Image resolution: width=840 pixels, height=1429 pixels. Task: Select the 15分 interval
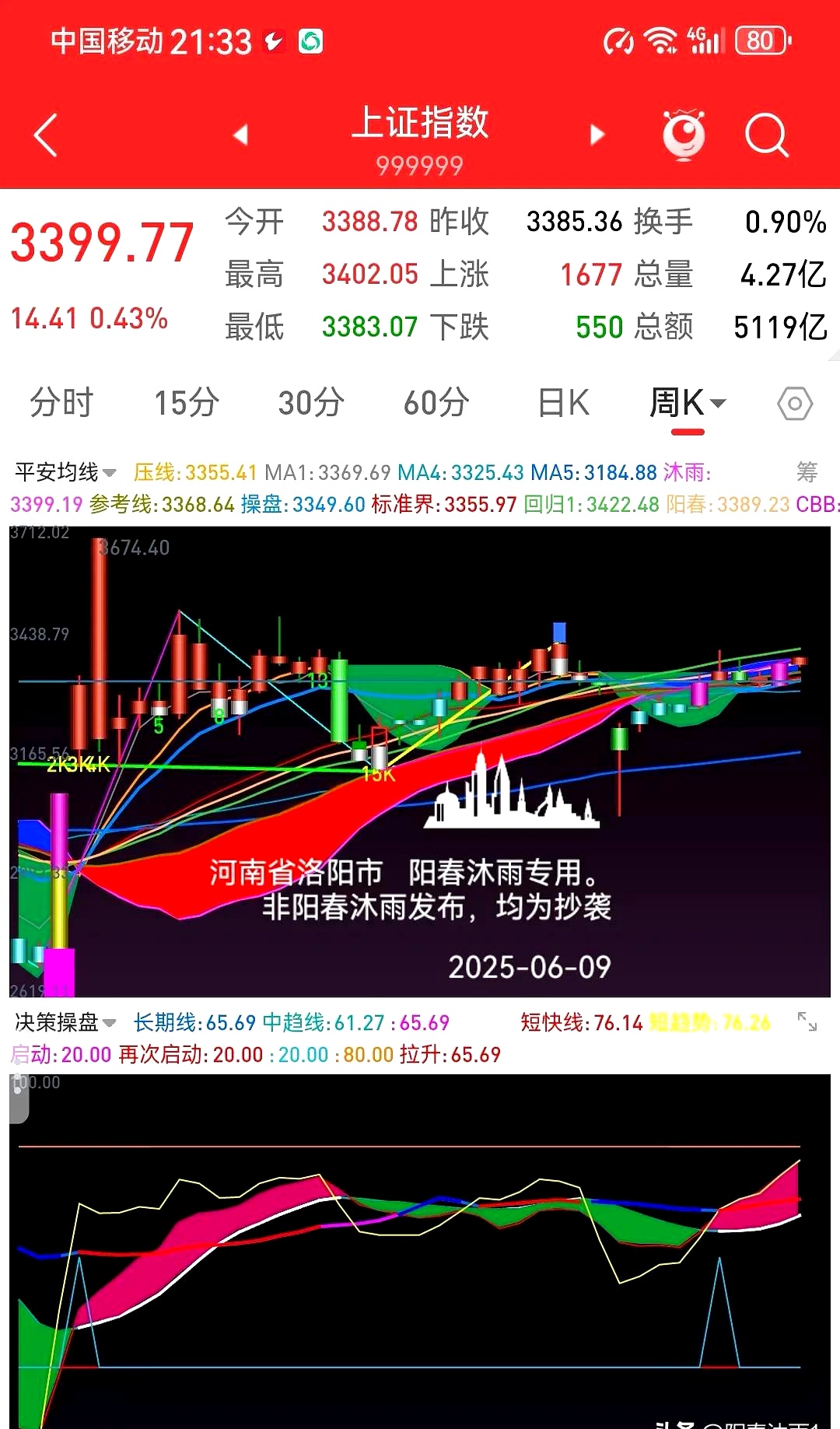point(185,402)
